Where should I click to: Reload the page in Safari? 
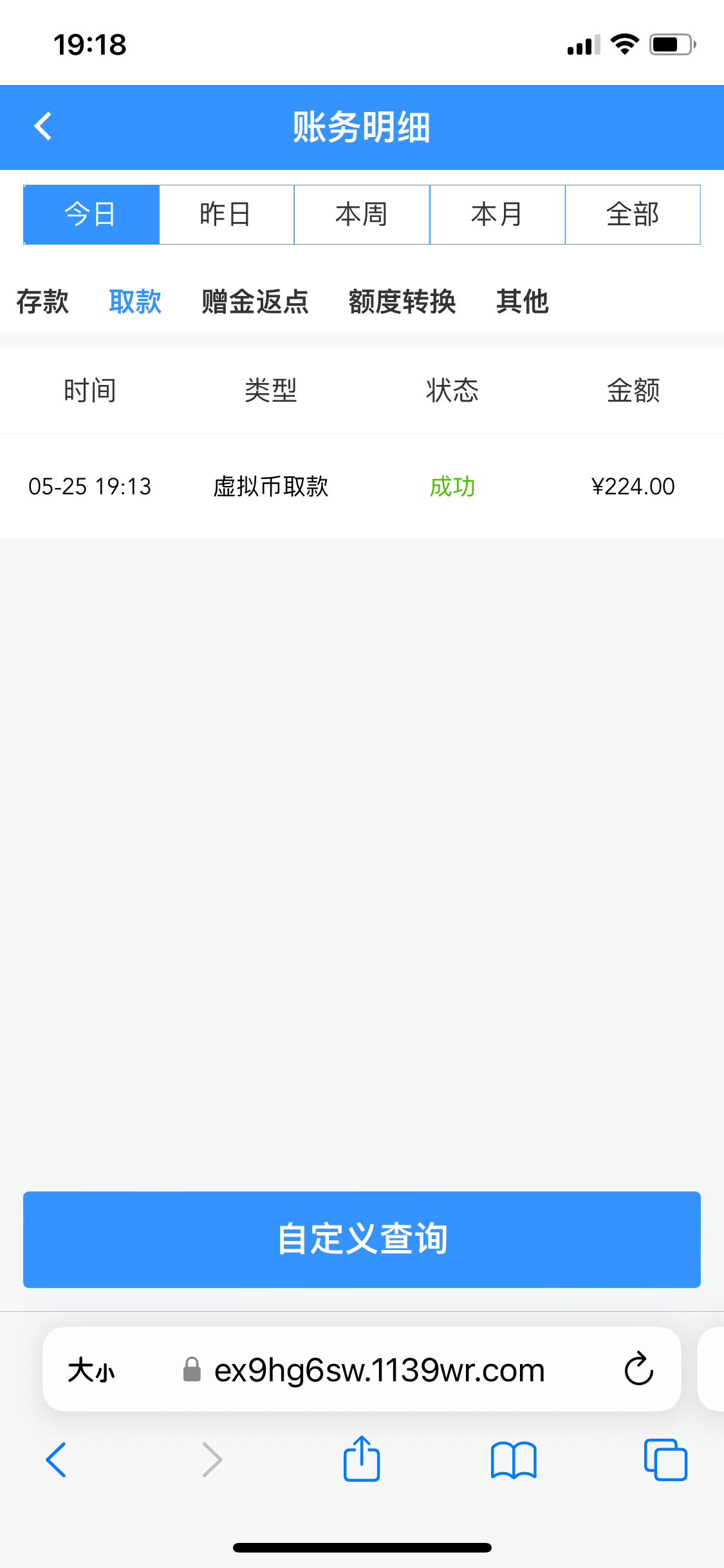[x=638, y=1369]
